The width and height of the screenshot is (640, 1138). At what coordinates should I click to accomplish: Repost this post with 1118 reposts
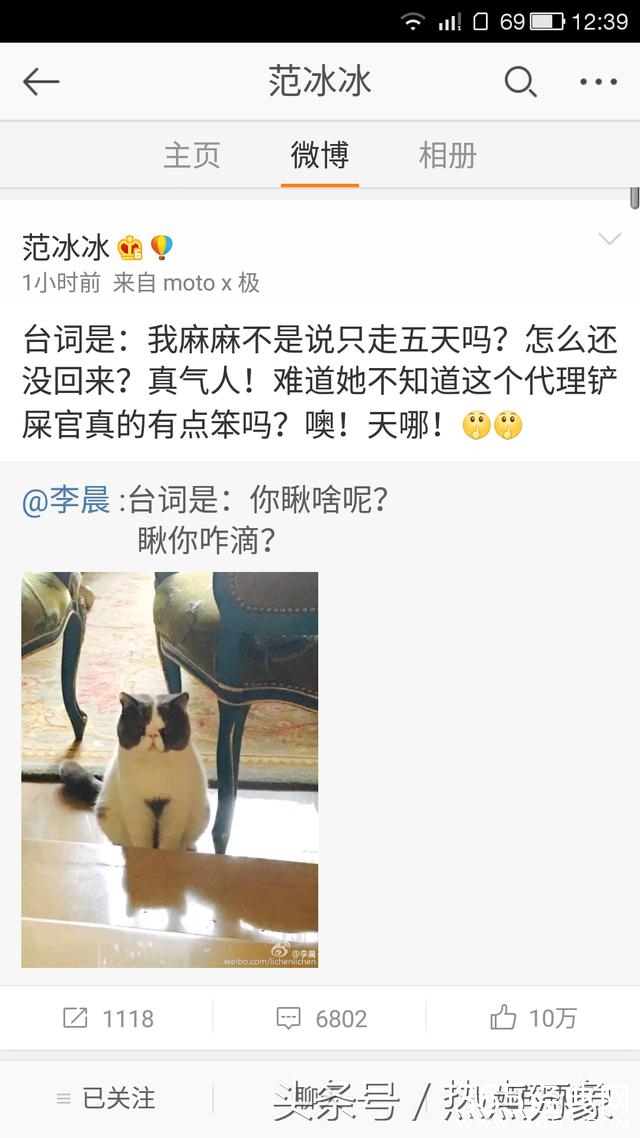coord(107,1018)
